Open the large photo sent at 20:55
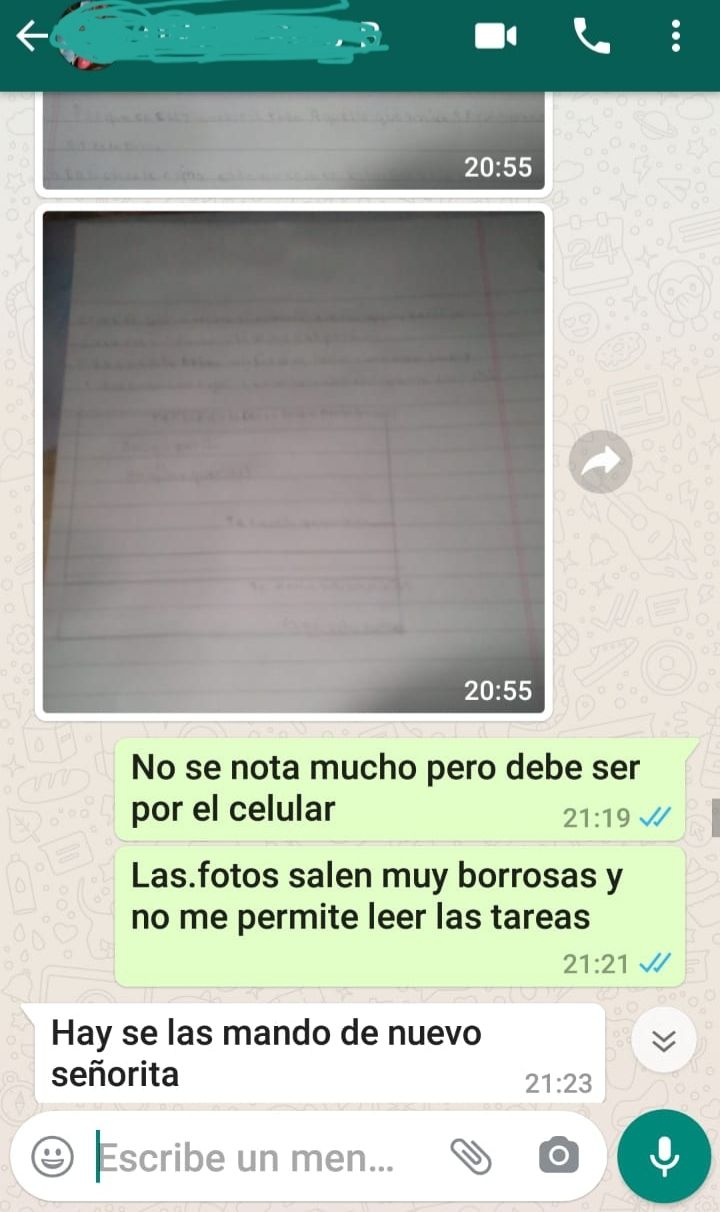720x1212 pixels. click(293, 461)
